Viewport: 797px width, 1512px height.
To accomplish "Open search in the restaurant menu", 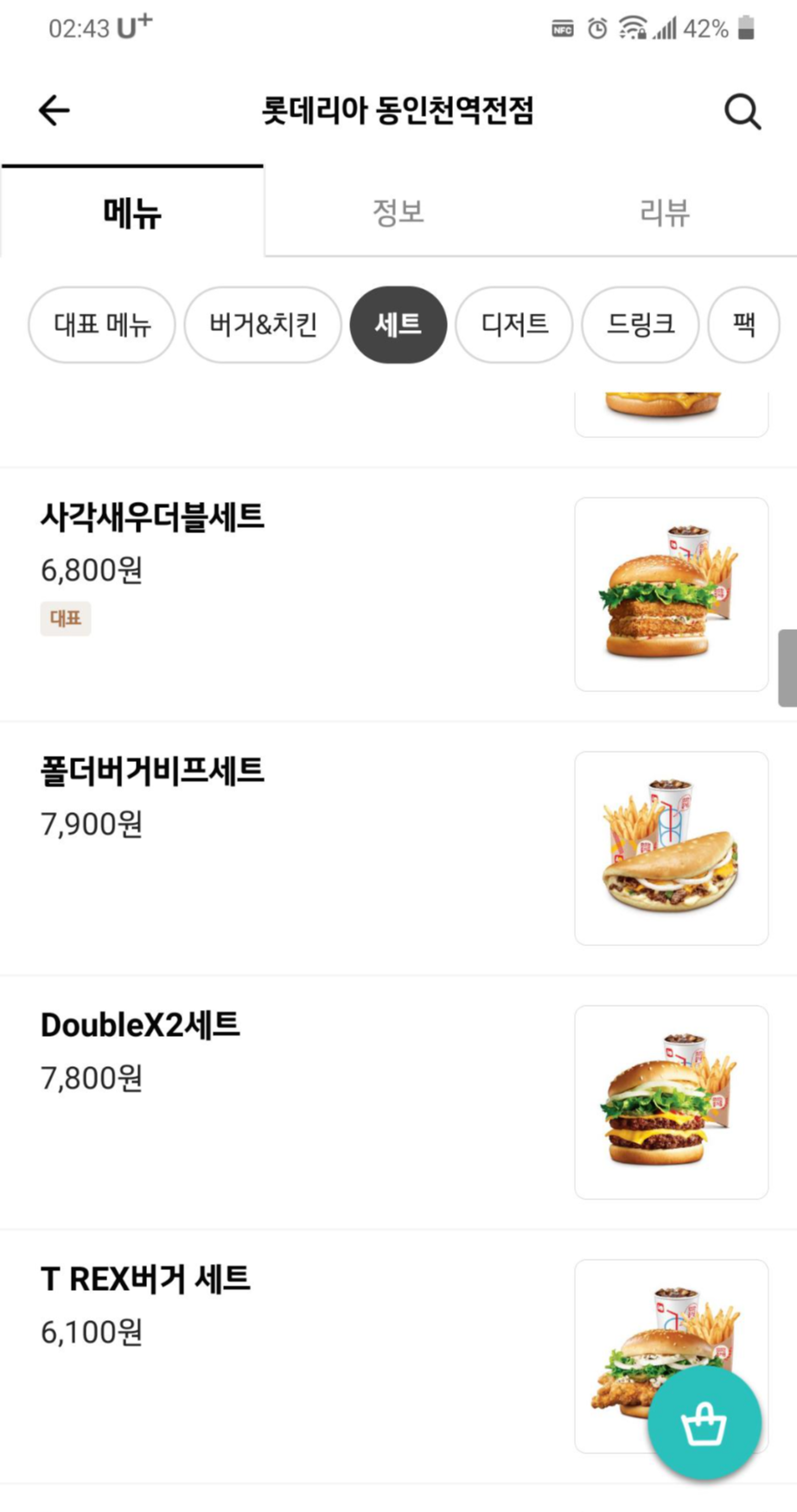I will 742,111.
